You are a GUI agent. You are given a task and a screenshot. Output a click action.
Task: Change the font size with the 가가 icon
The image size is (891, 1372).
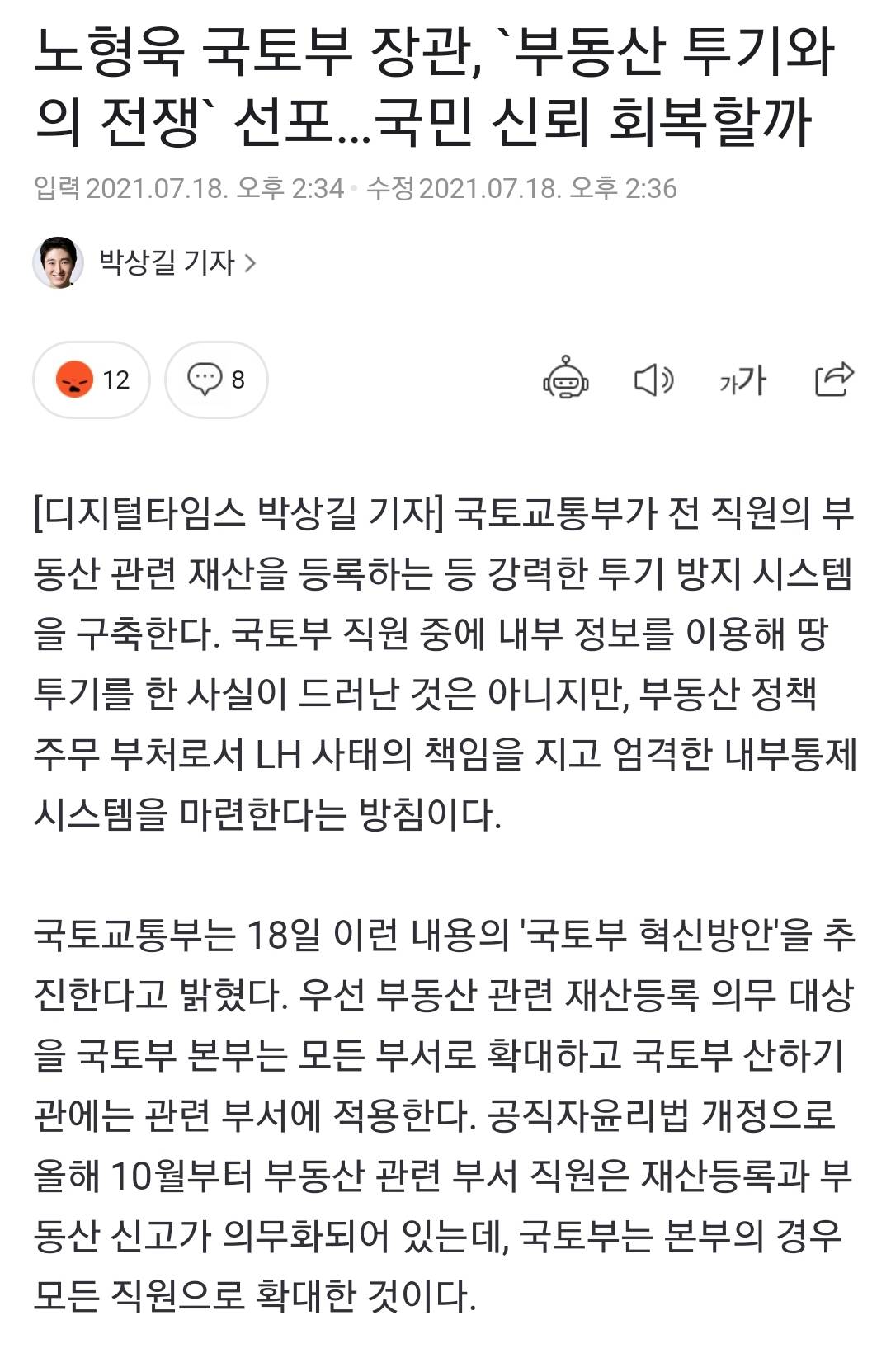pyautogui.click(x=742, y=380)
